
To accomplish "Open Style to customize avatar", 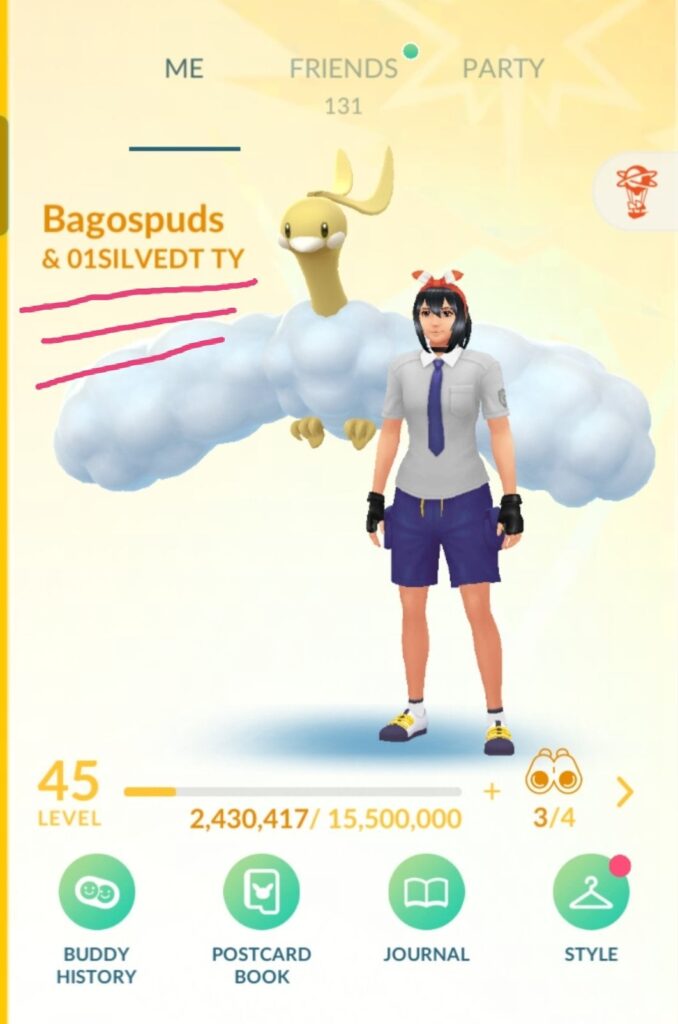I will point(590,893).
